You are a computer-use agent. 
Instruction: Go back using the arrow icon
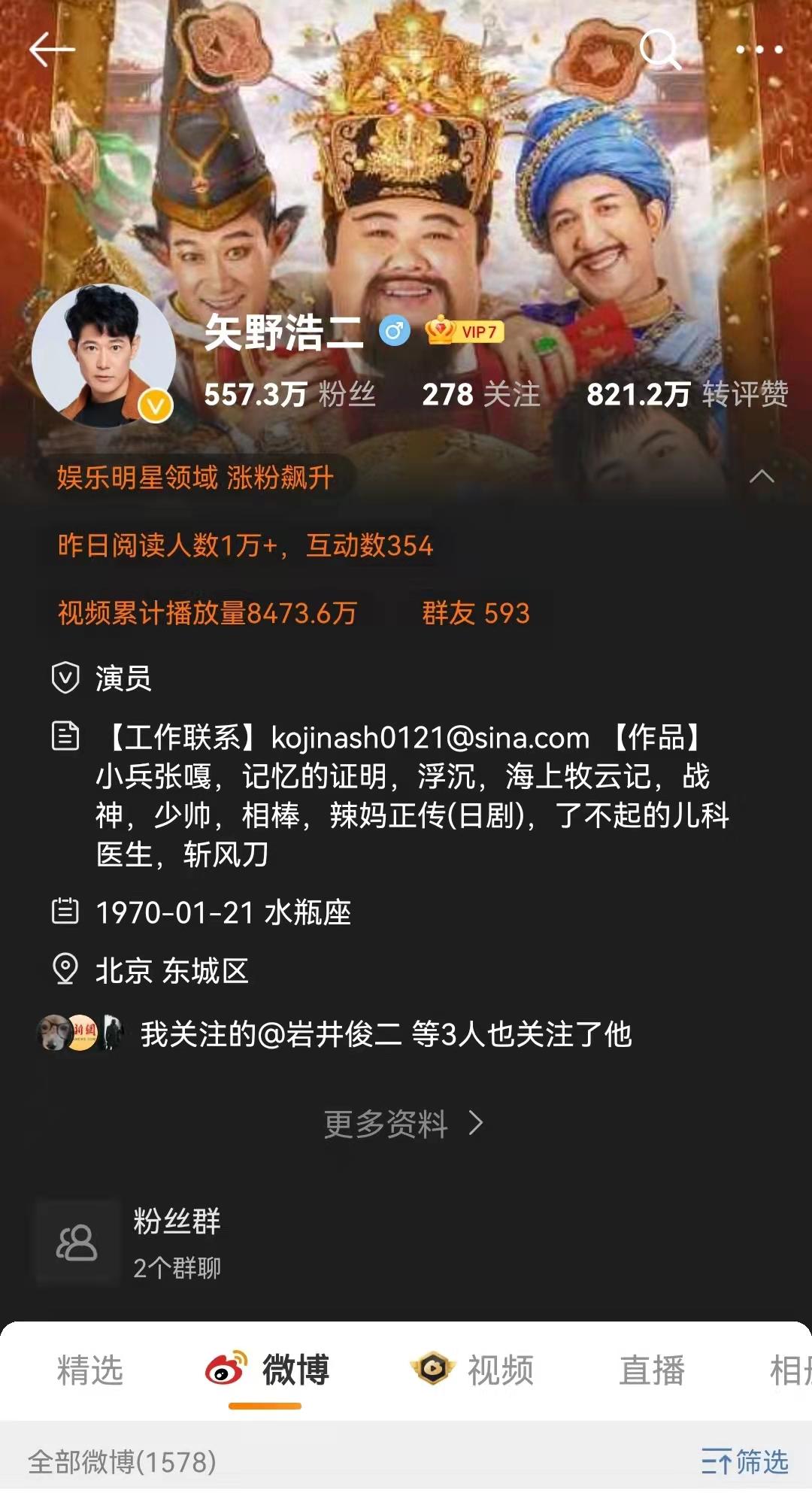51,50
